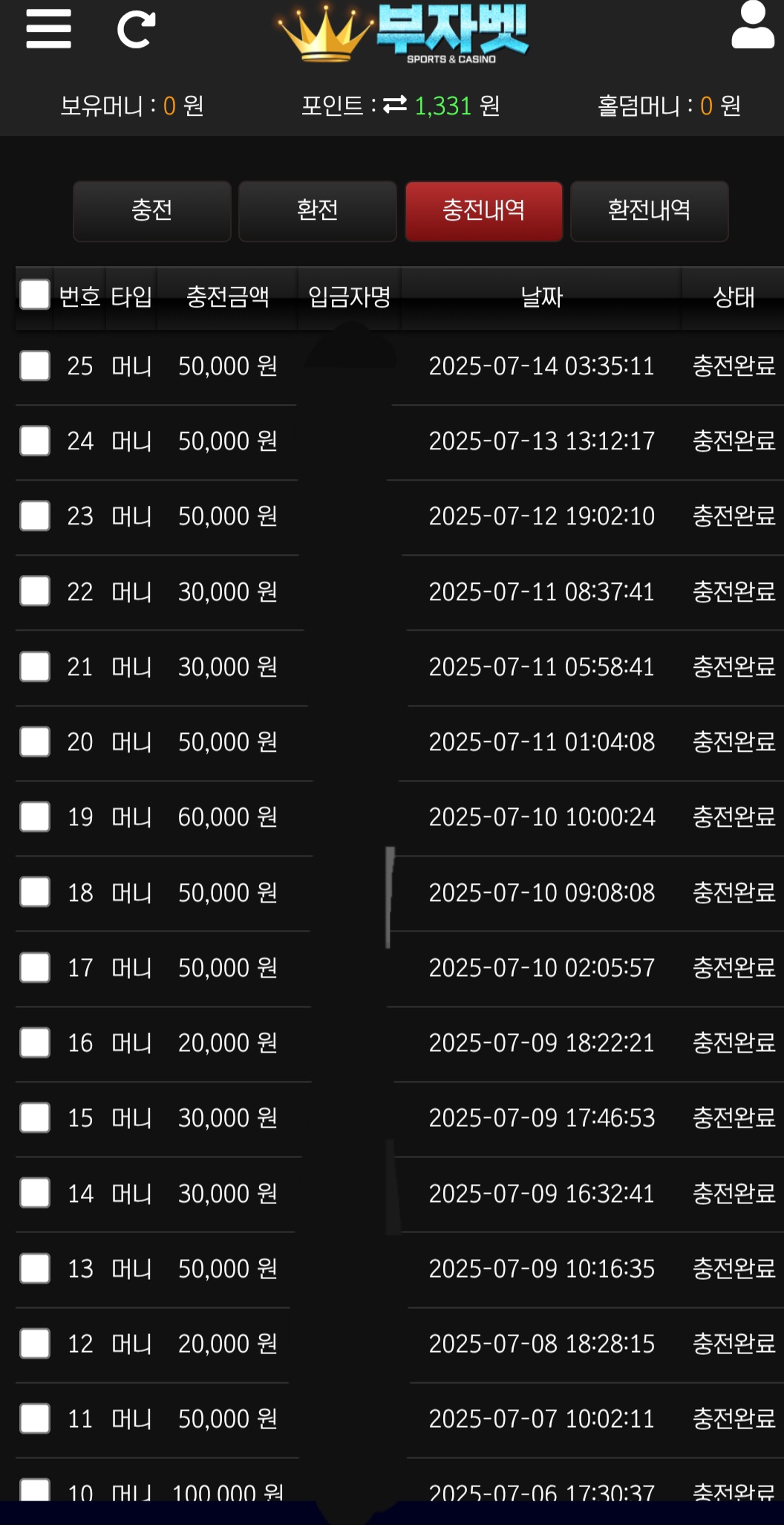Select the checkbox for entry 13
Image resolution: width=784 pixels, height=1525 pixels.
click(35, 1269)
